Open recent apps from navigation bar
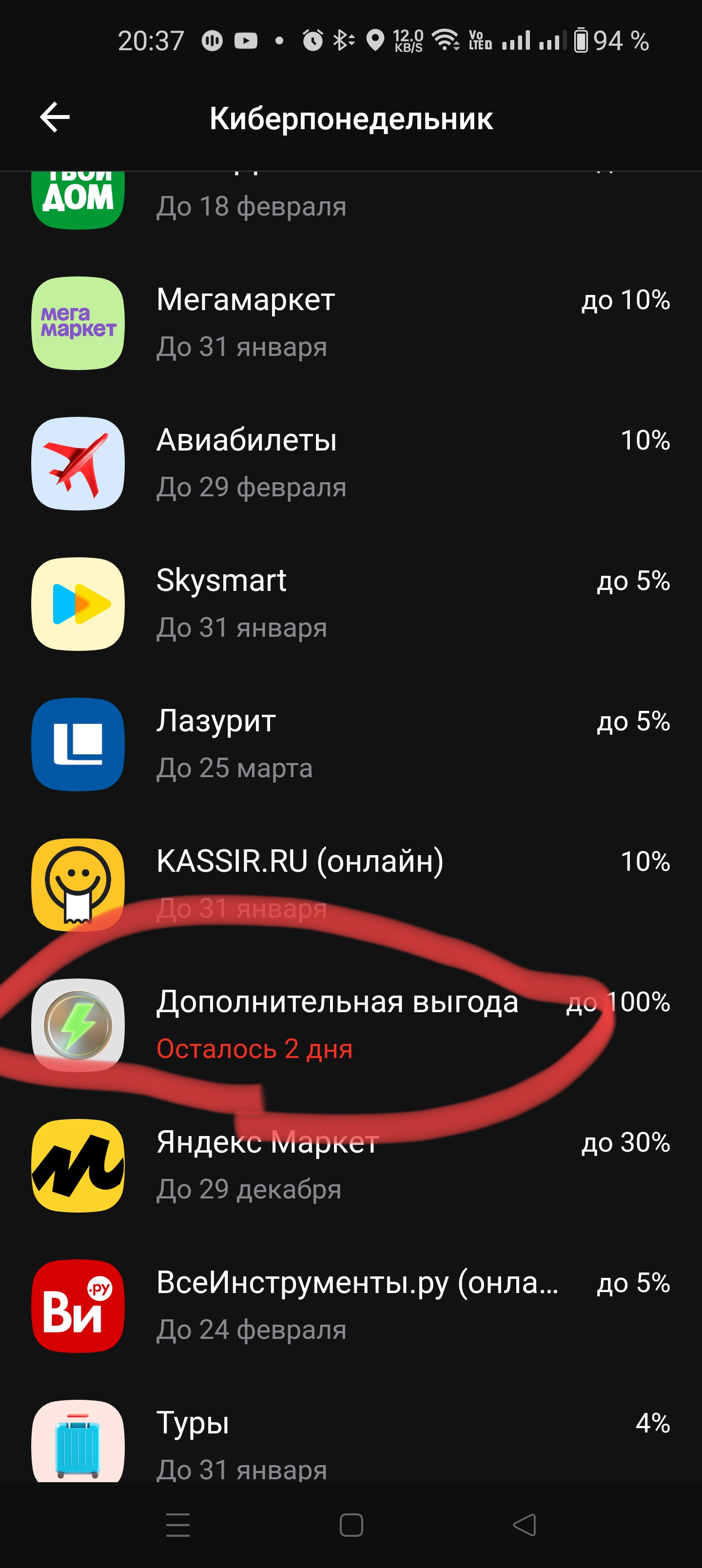Screen dimensions: 702x1568 tap(178, 1525)
